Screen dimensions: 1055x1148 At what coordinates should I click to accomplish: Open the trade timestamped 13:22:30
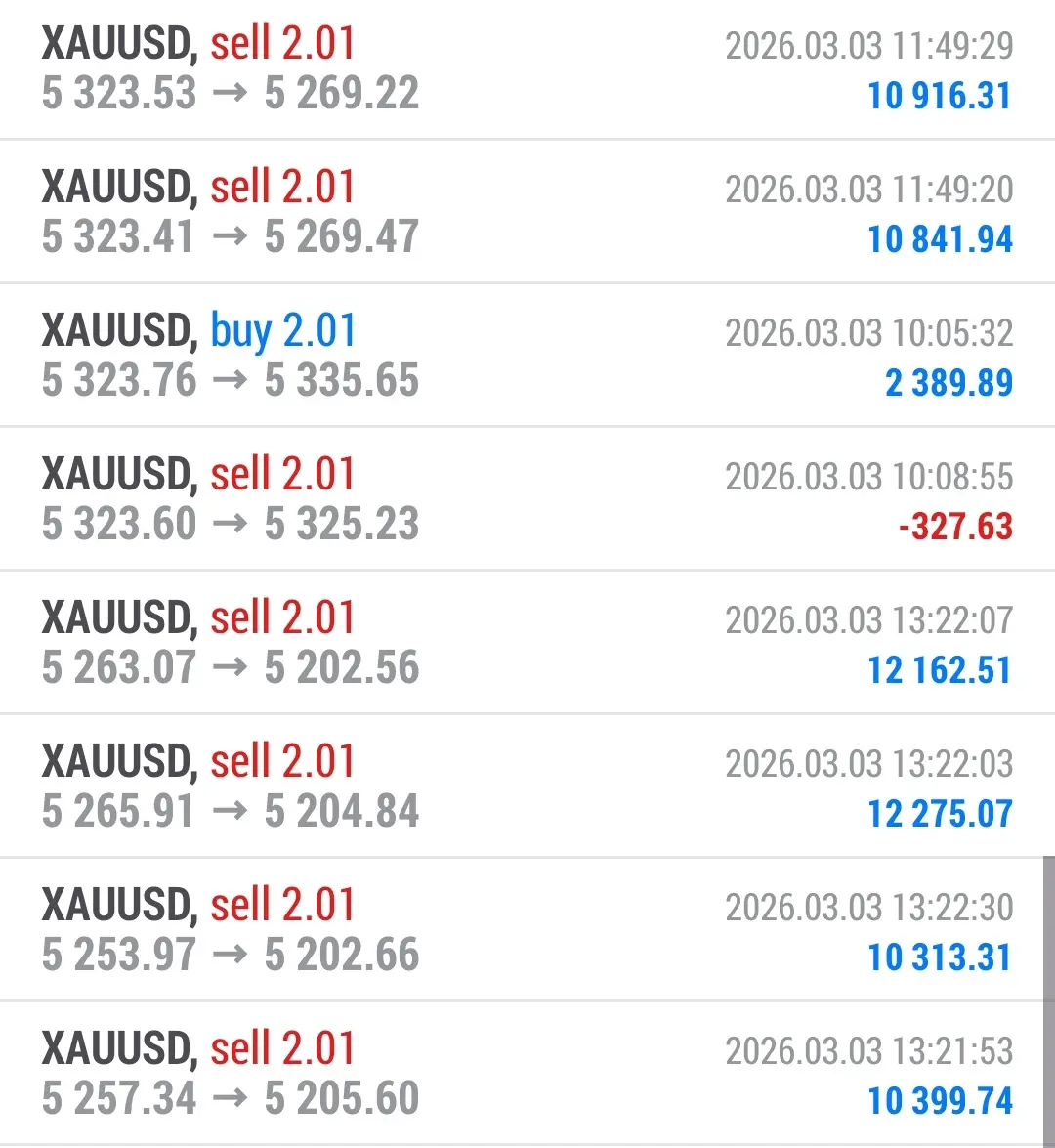(x=527, y=930)
